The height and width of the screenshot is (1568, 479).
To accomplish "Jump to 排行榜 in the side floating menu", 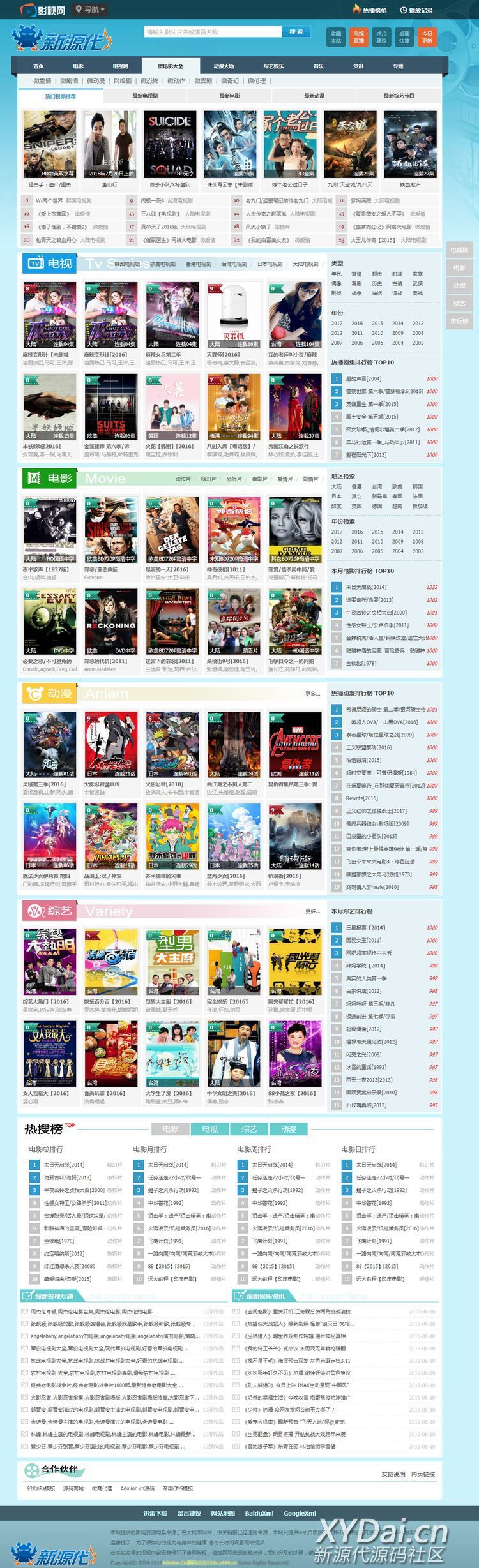I will point(459,321).
